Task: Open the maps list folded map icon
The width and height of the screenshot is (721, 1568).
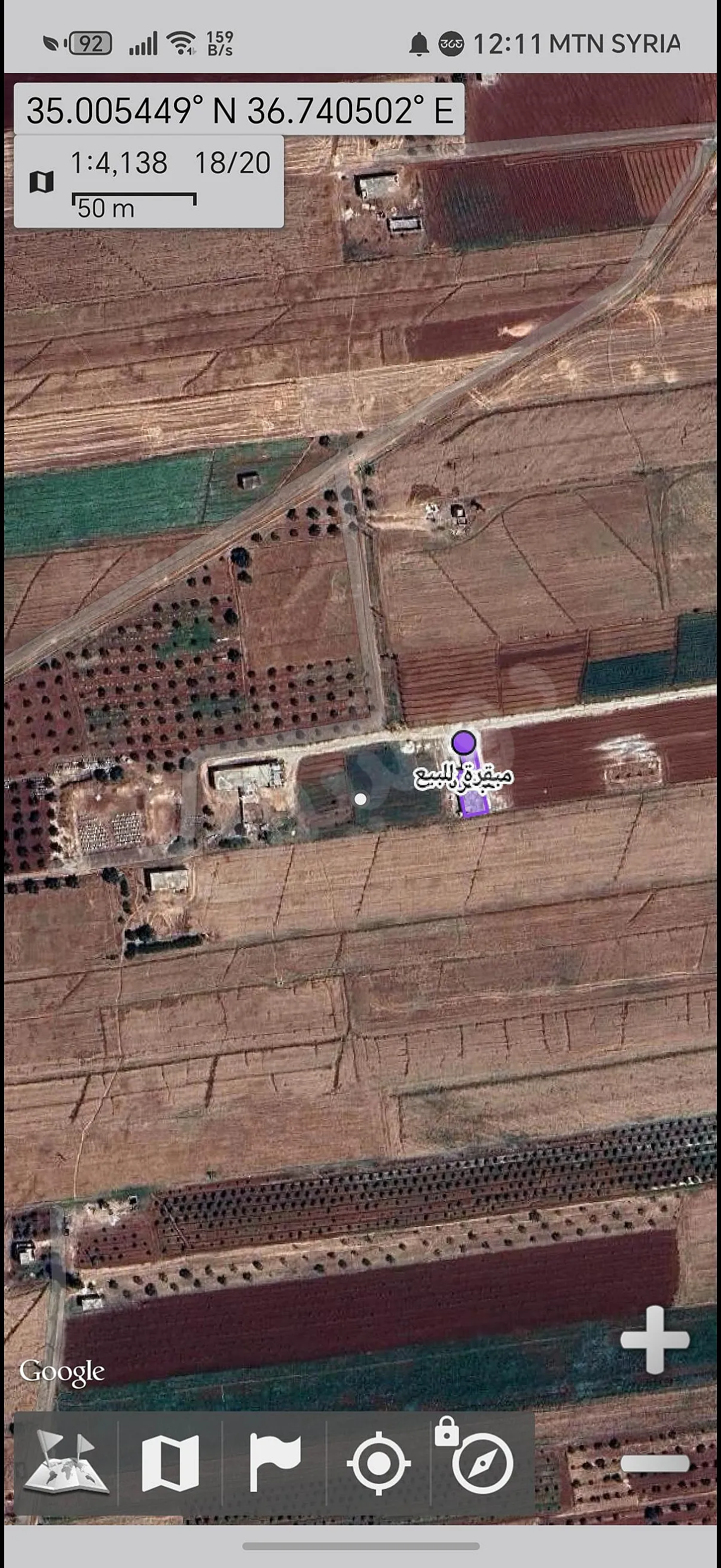Action: click(170, 1463)
